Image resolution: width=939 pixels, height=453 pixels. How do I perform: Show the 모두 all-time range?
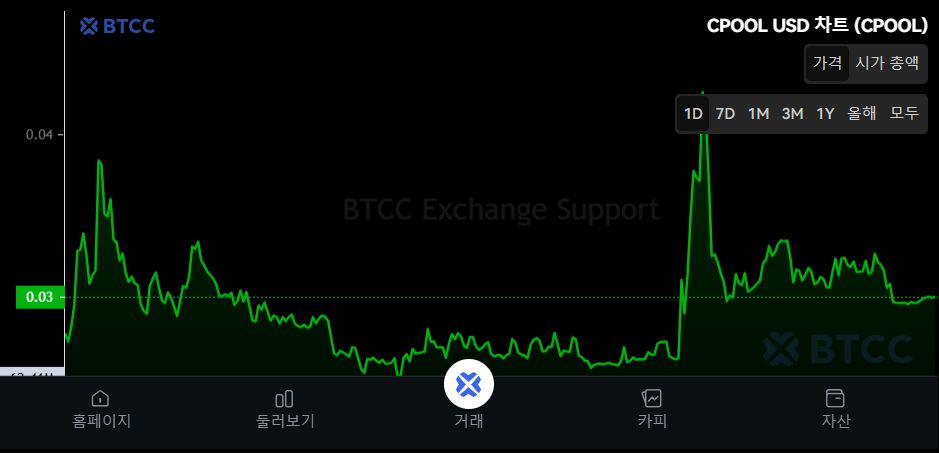pos(904,114)
